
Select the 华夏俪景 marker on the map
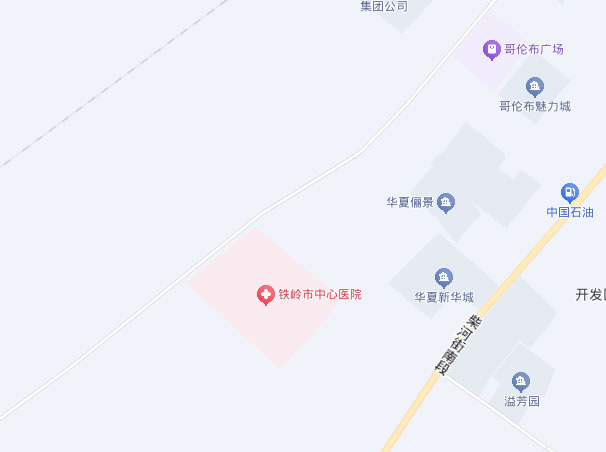tap(446, 203)
